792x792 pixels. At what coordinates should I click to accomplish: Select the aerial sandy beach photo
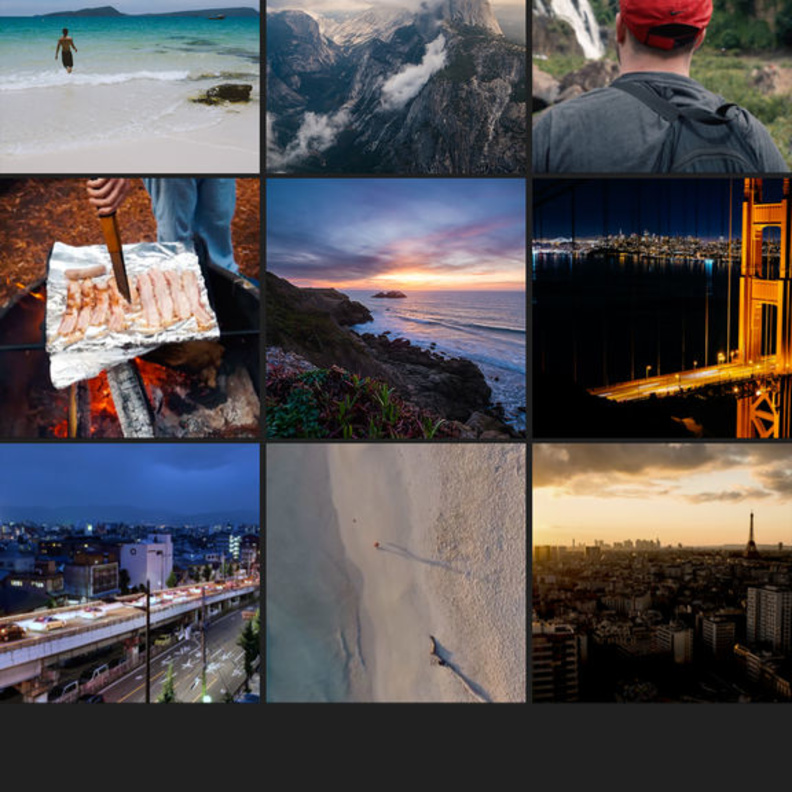click(x=396, y=573)
